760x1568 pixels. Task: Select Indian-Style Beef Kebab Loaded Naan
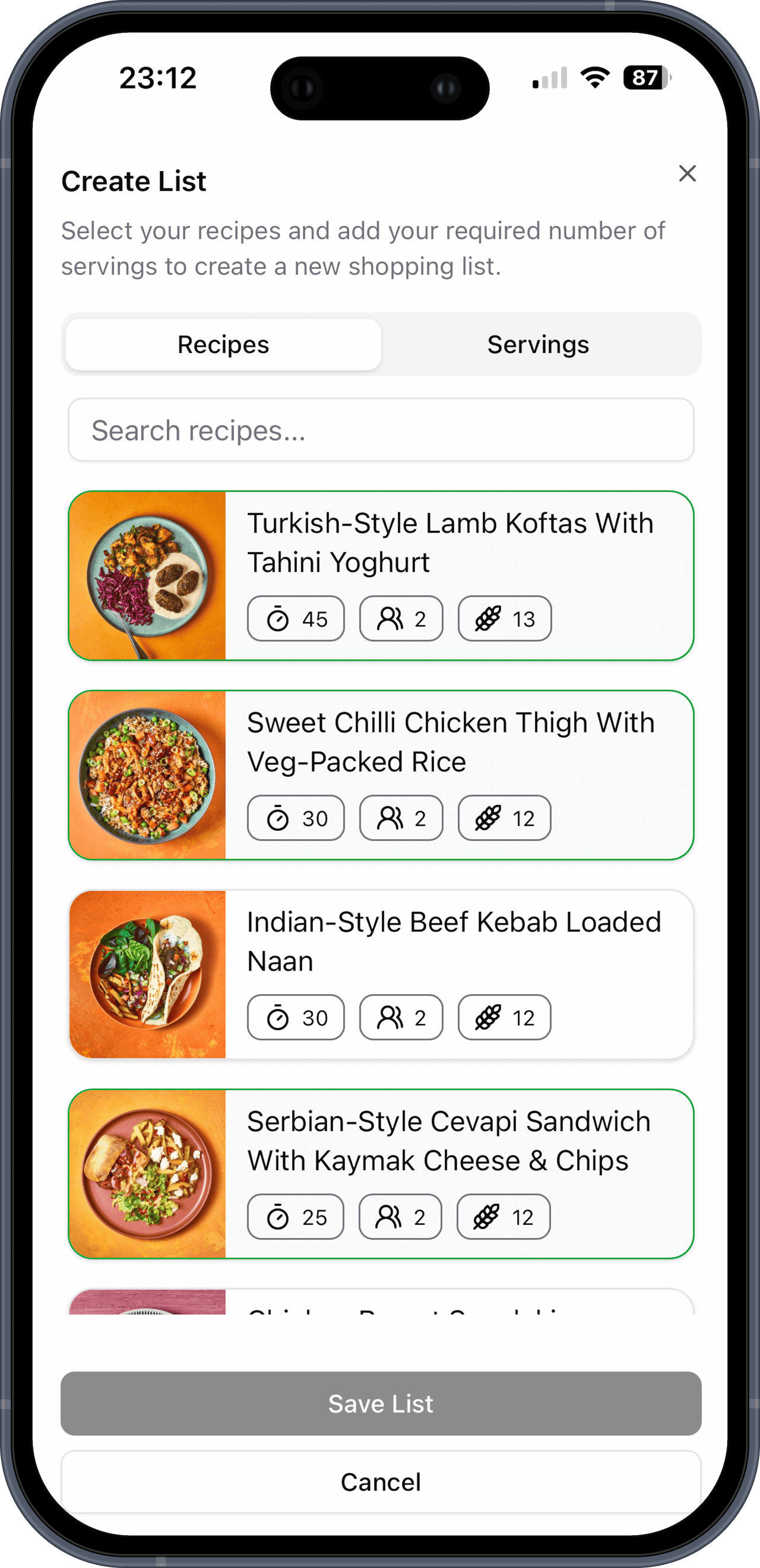click(x=381, y=974)
